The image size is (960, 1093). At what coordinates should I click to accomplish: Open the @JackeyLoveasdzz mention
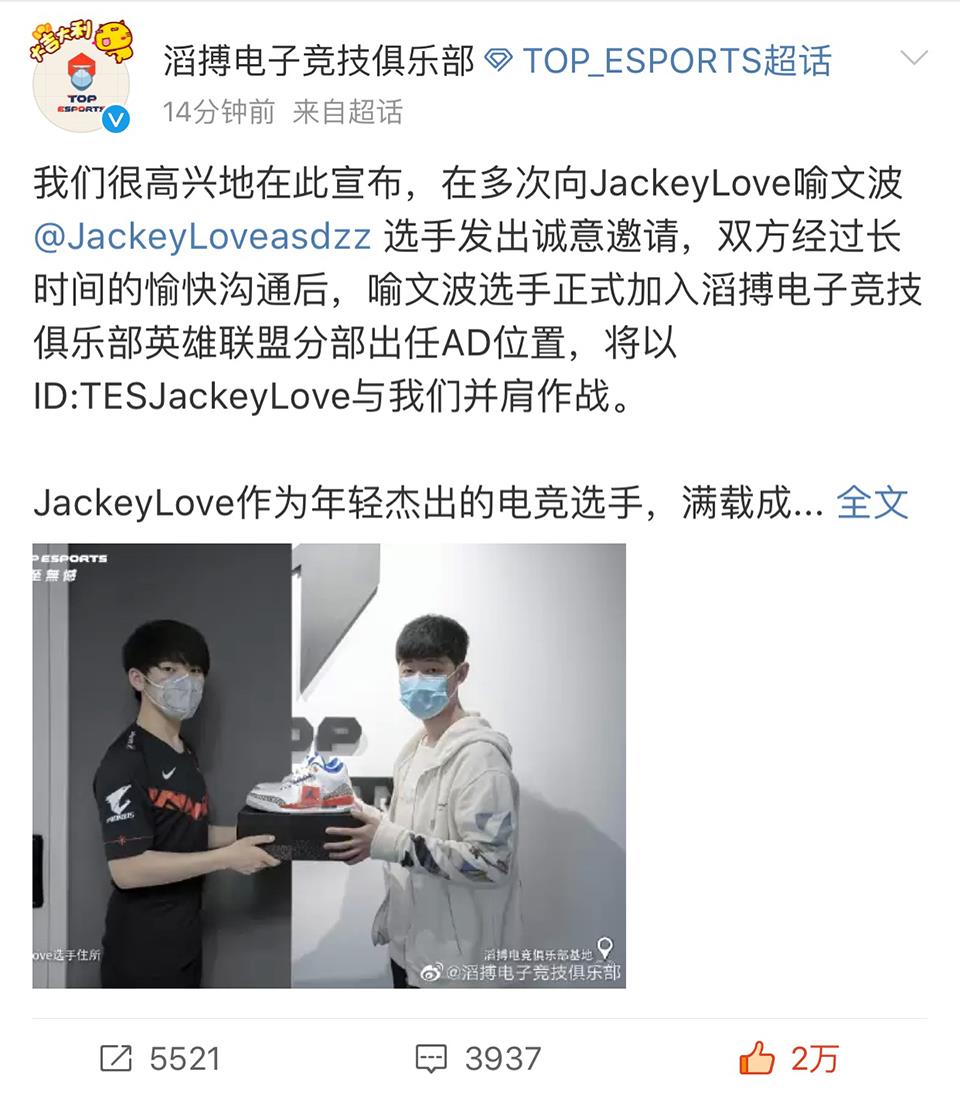coord(202,237)
